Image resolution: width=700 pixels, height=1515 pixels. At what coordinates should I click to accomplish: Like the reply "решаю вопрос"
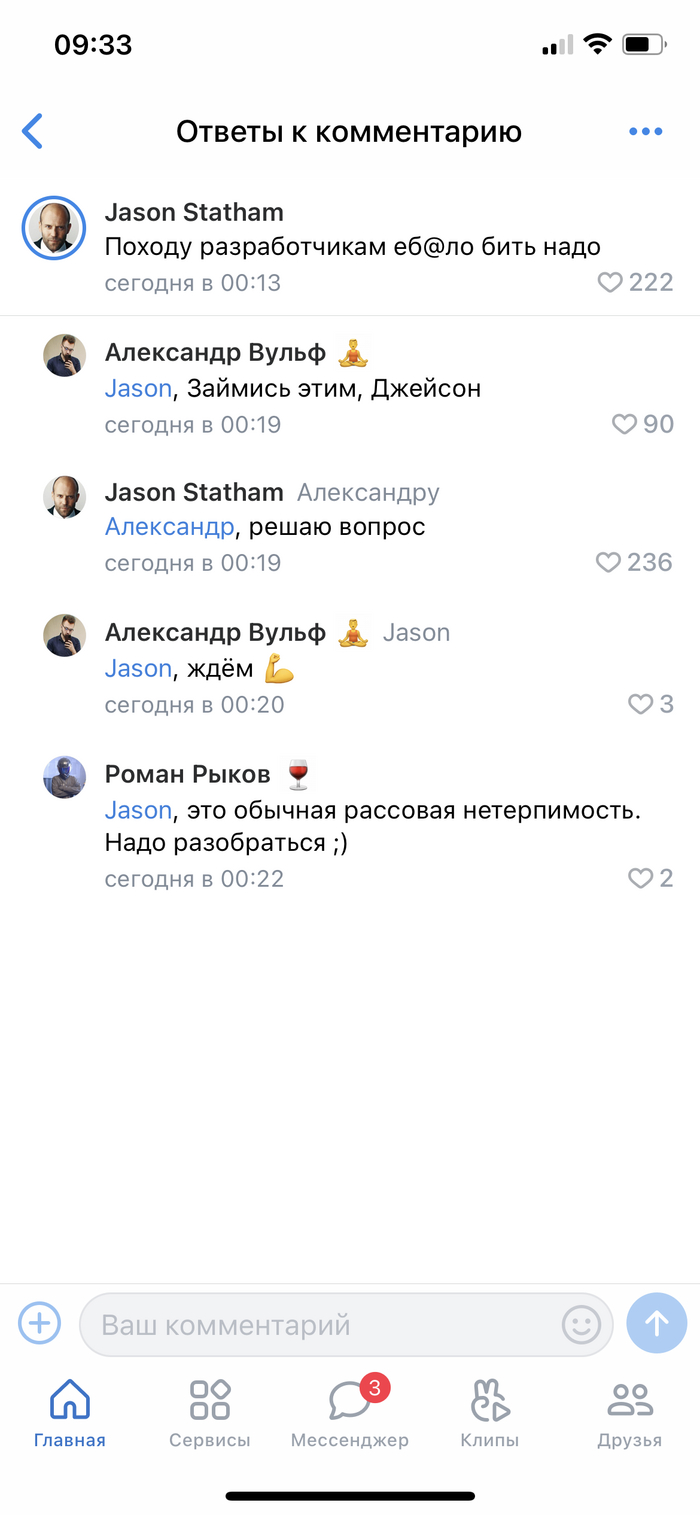[x=608, y=563]
